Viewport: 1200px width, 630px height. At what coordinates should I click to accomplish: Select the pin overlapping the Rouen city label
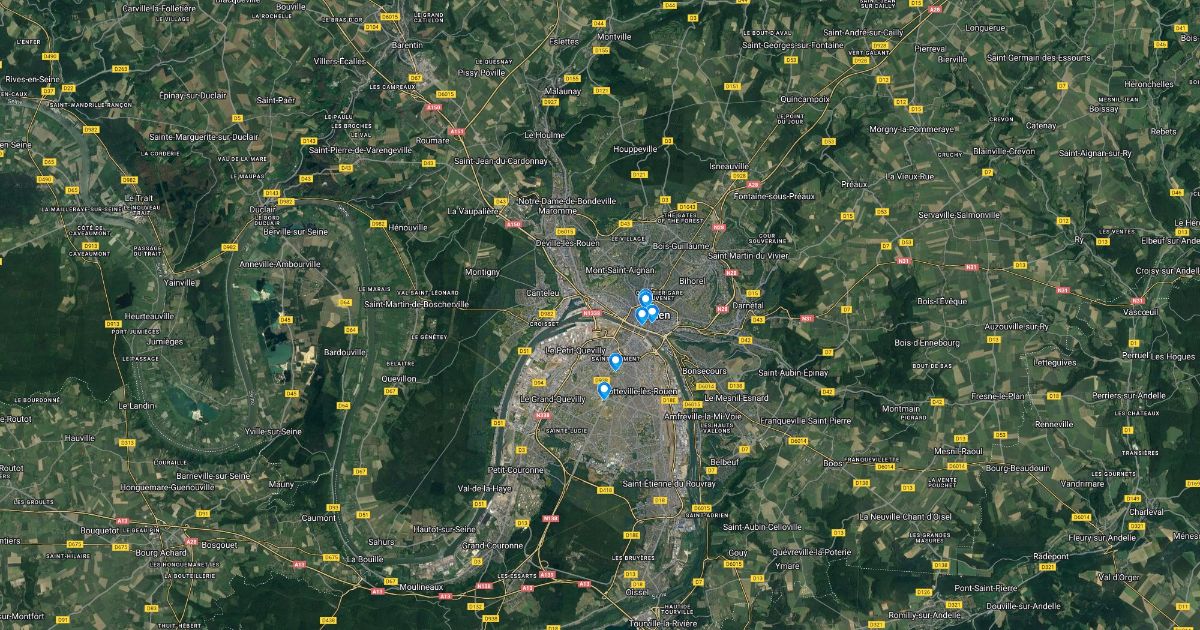pos(652,313)
